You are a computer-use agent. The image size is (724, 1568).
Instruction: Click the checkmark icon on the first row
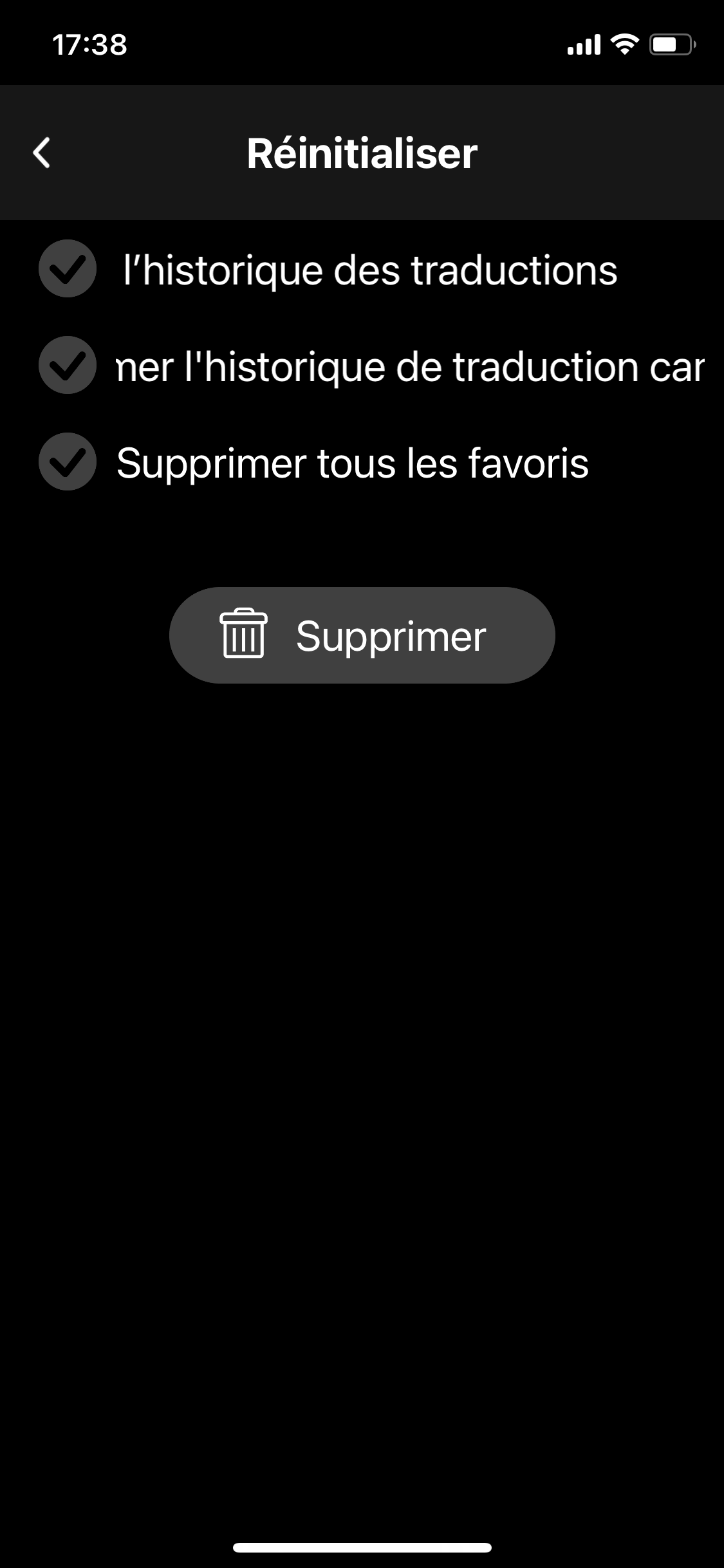(x=67, y=271)
